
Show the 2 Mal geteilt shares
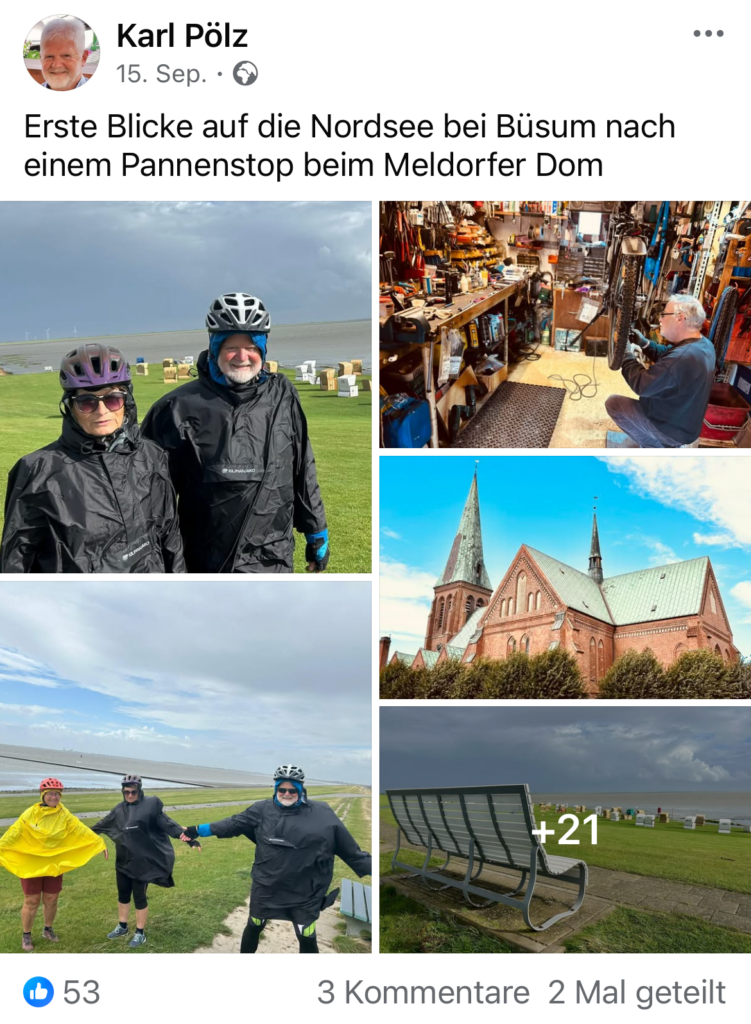pos(637,992)
